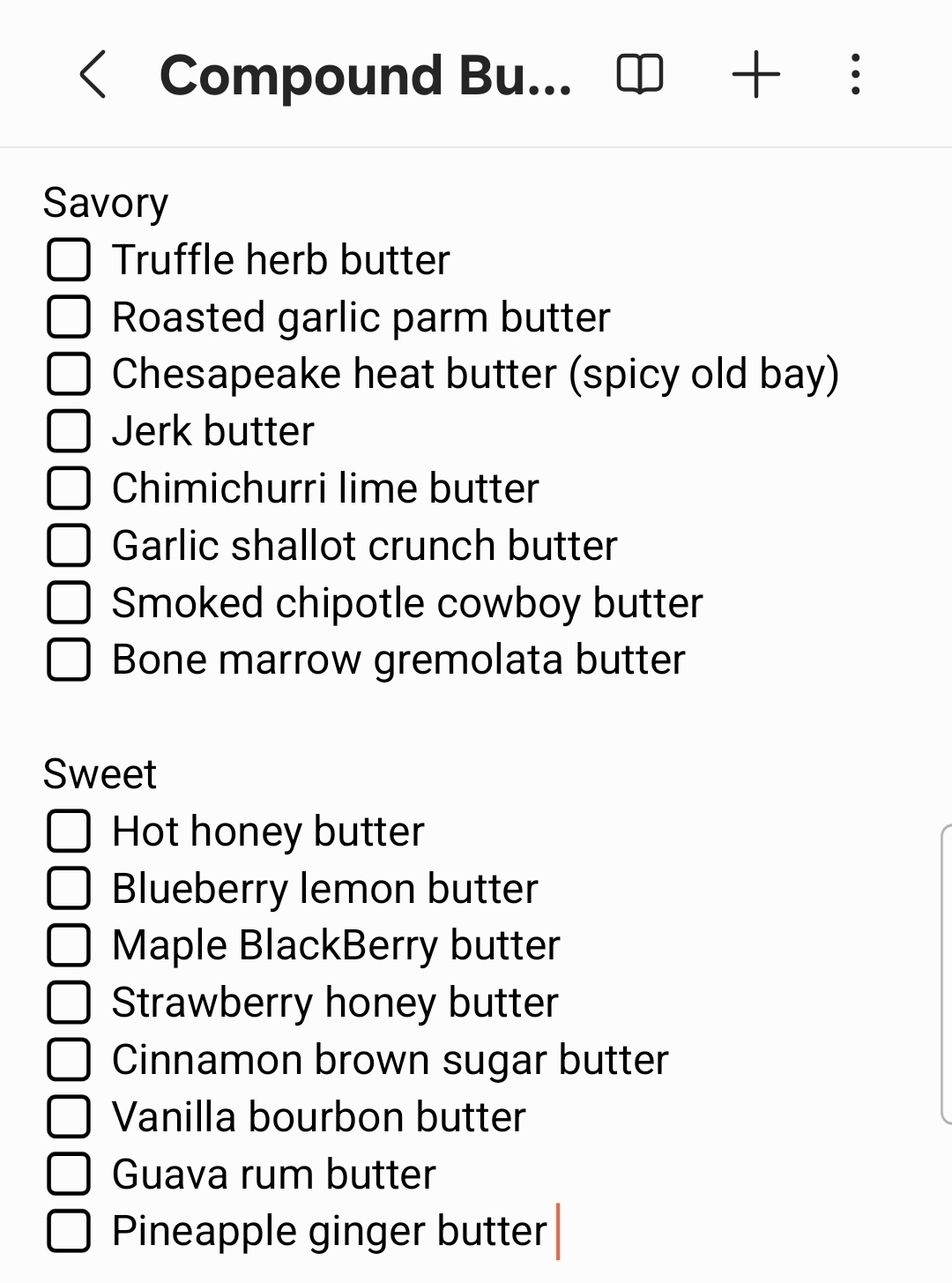Check the Jerk butter box
The width and height of the screenshot is (952, 1283).
tap(69, 431)
